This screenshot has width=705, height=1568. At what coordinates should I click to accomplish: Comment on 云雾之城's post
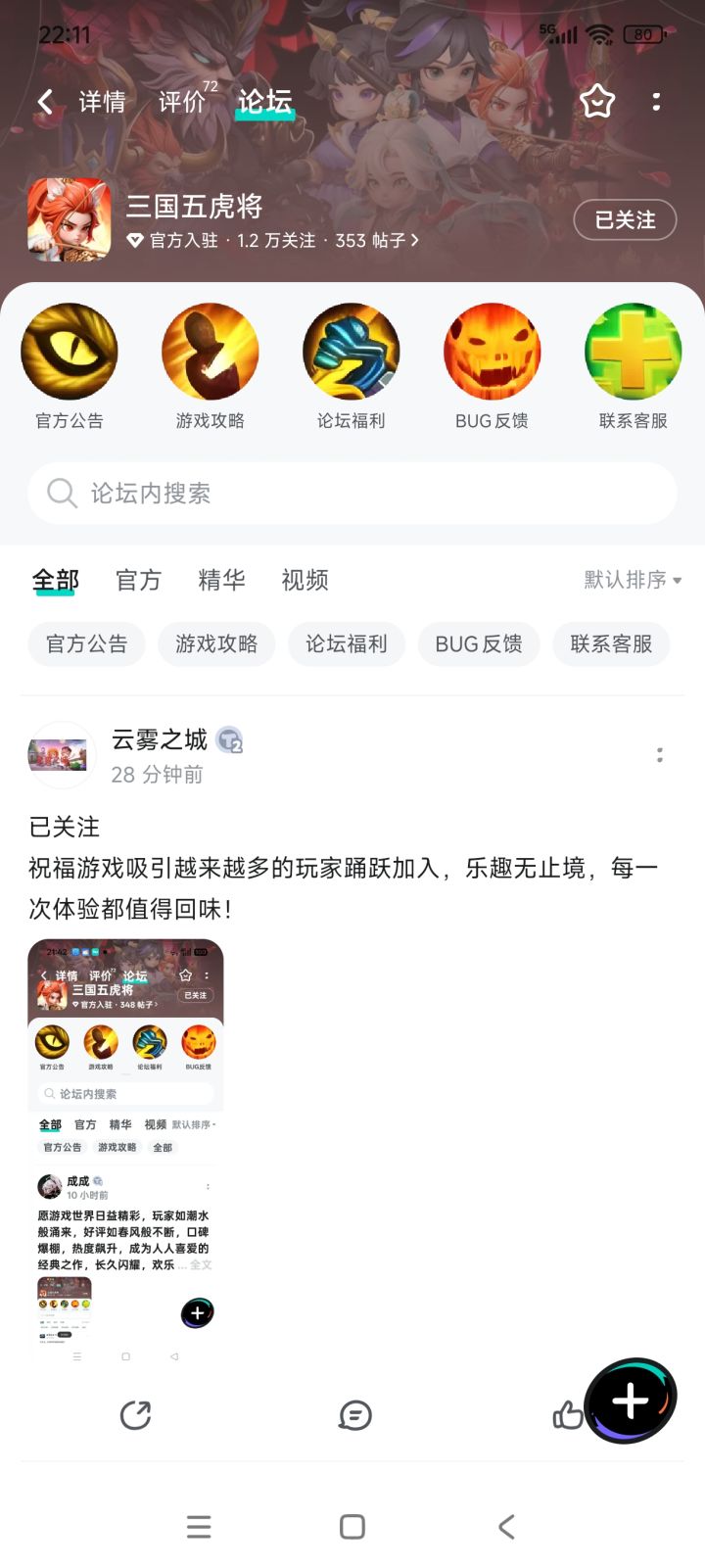click(x=354, y=1415)
